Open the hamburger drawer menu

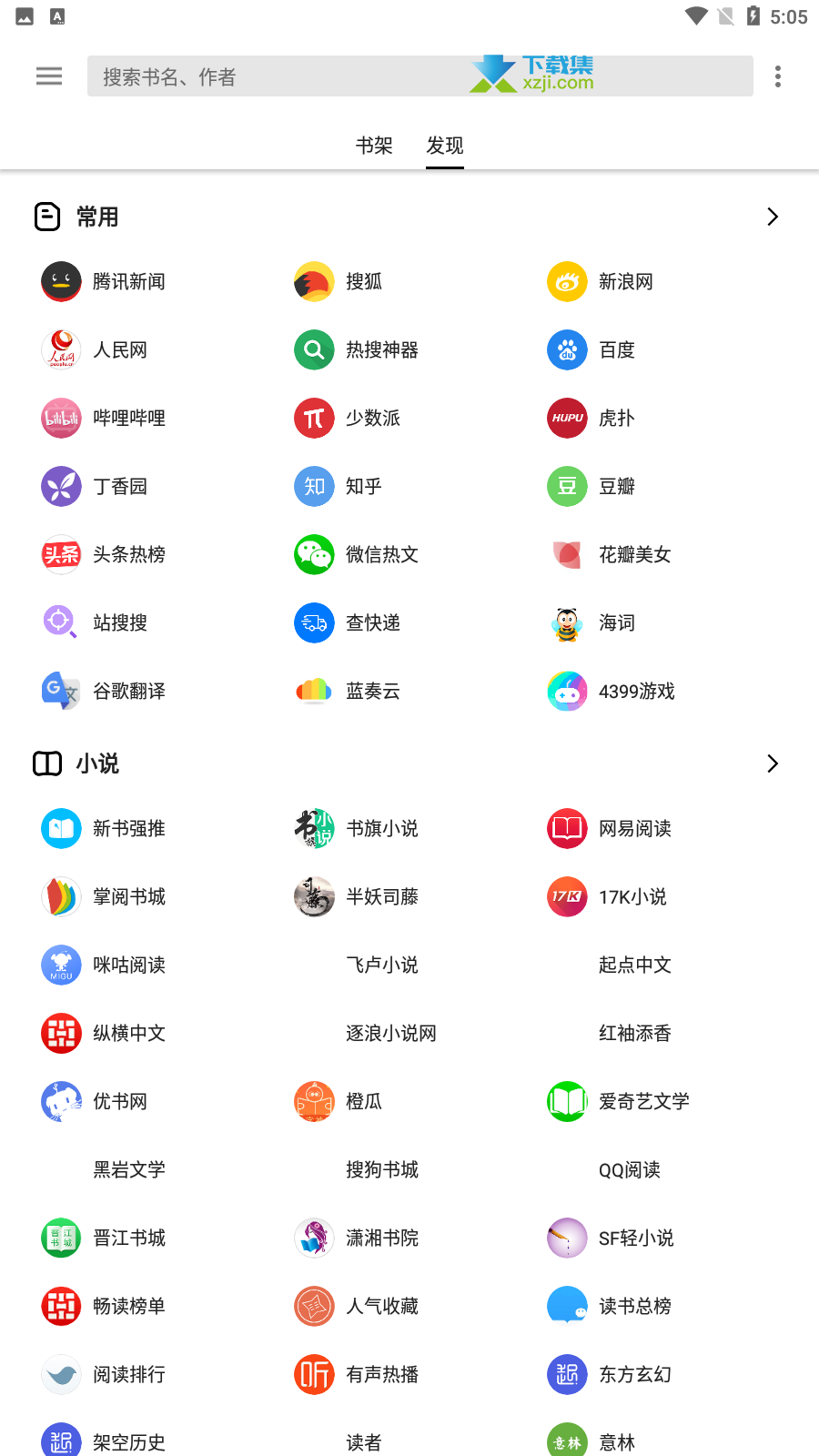coord(49,76)
